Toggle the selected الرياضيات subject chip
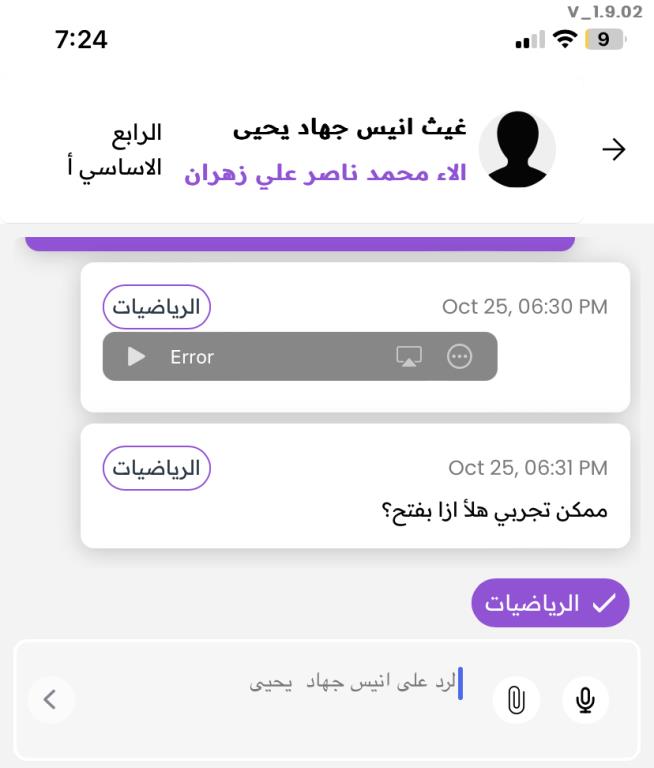The width and height of the screenshot is (654, 768). 551,603
